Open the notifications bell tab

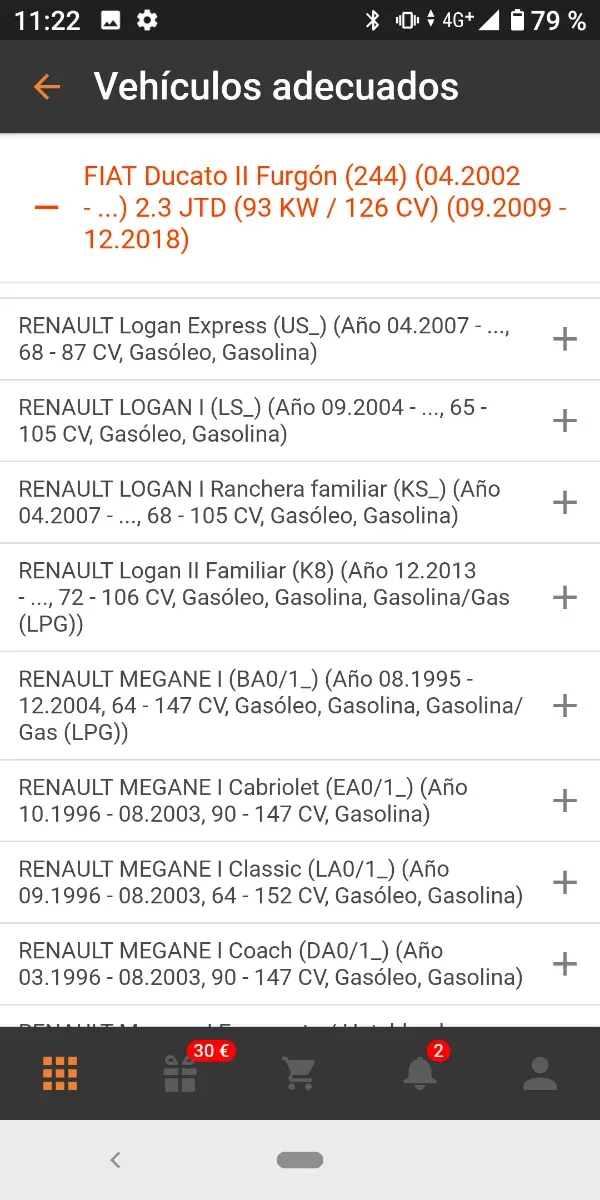pos(420,1073)
